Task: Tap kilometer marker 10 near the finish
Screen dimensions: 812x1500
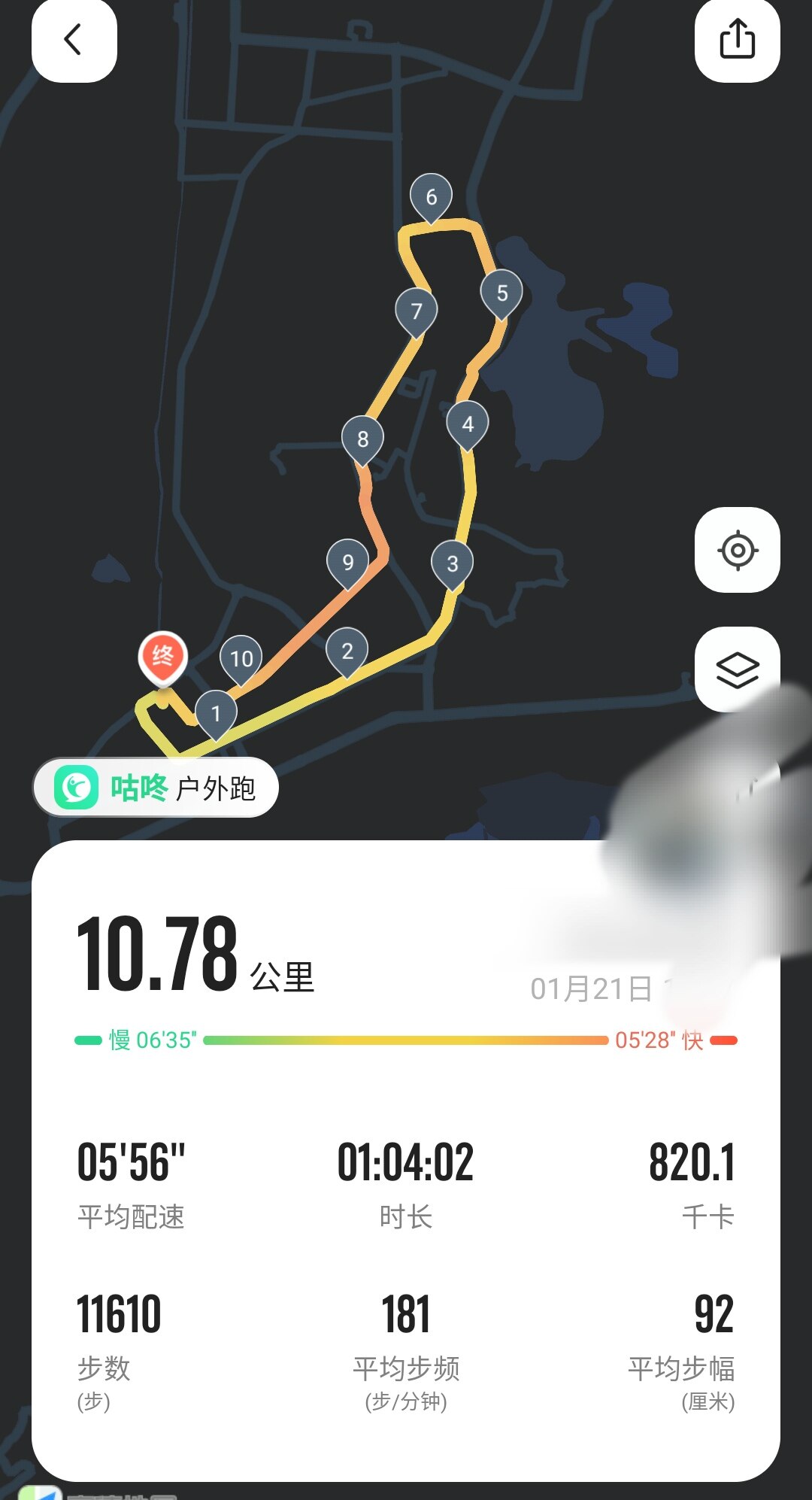Action: click(x=241, y=657)
